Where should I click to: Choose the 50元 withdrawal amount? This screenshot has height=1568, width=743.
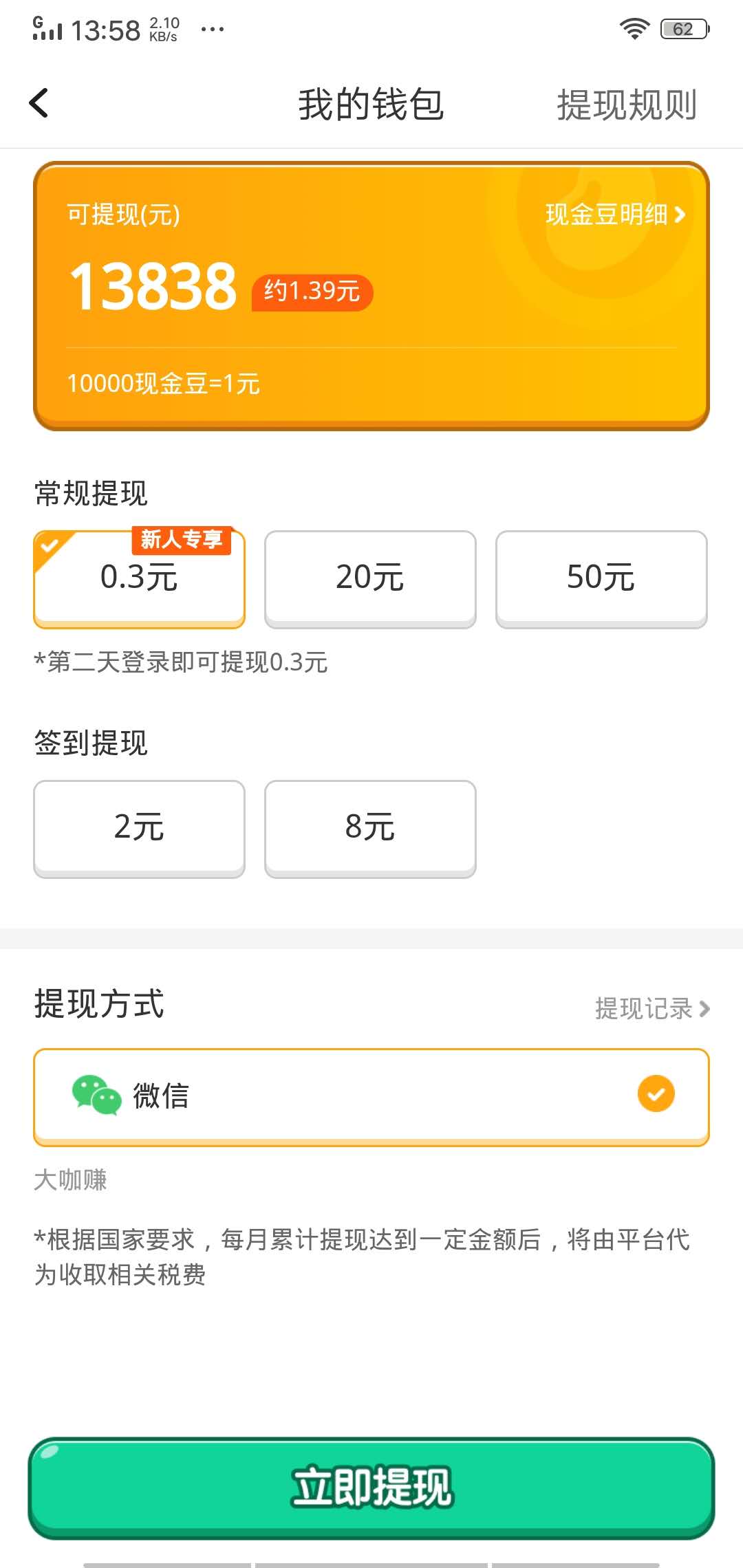601,576
